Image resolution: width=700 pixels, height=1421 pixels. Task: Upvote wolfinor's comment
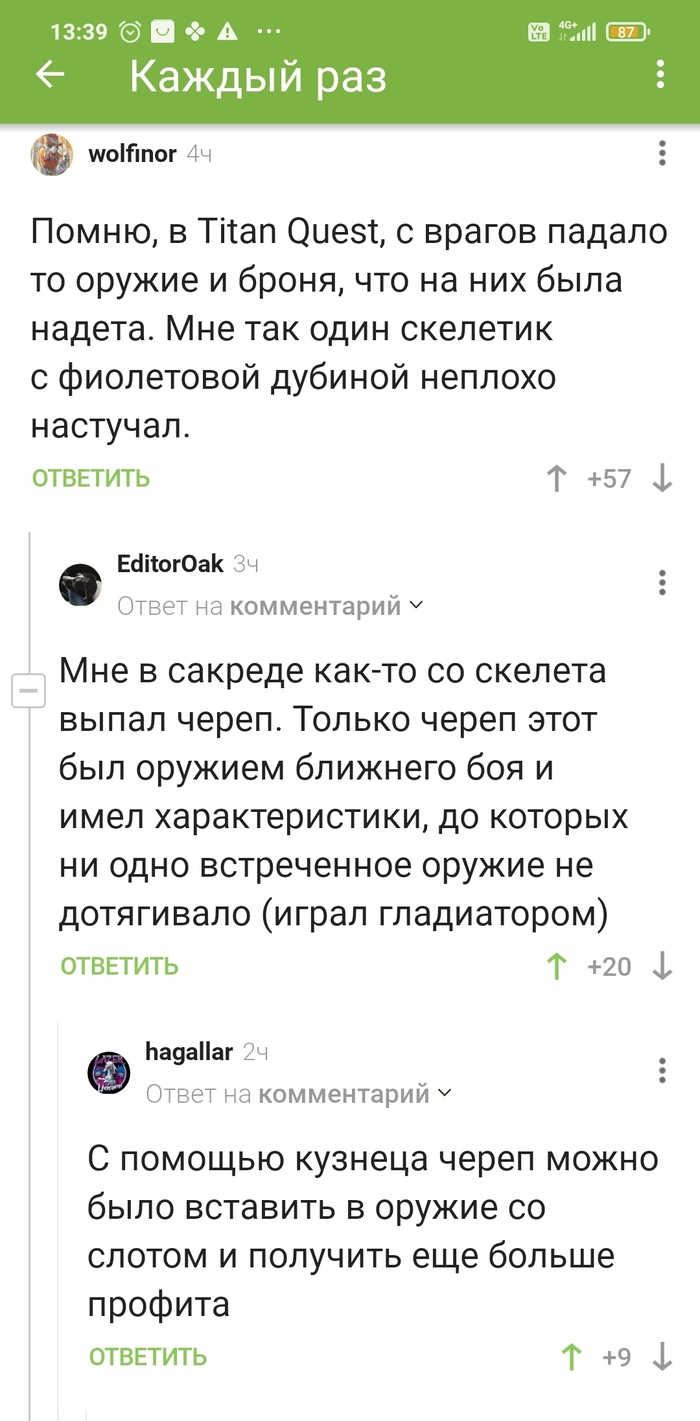coord(558,478)
